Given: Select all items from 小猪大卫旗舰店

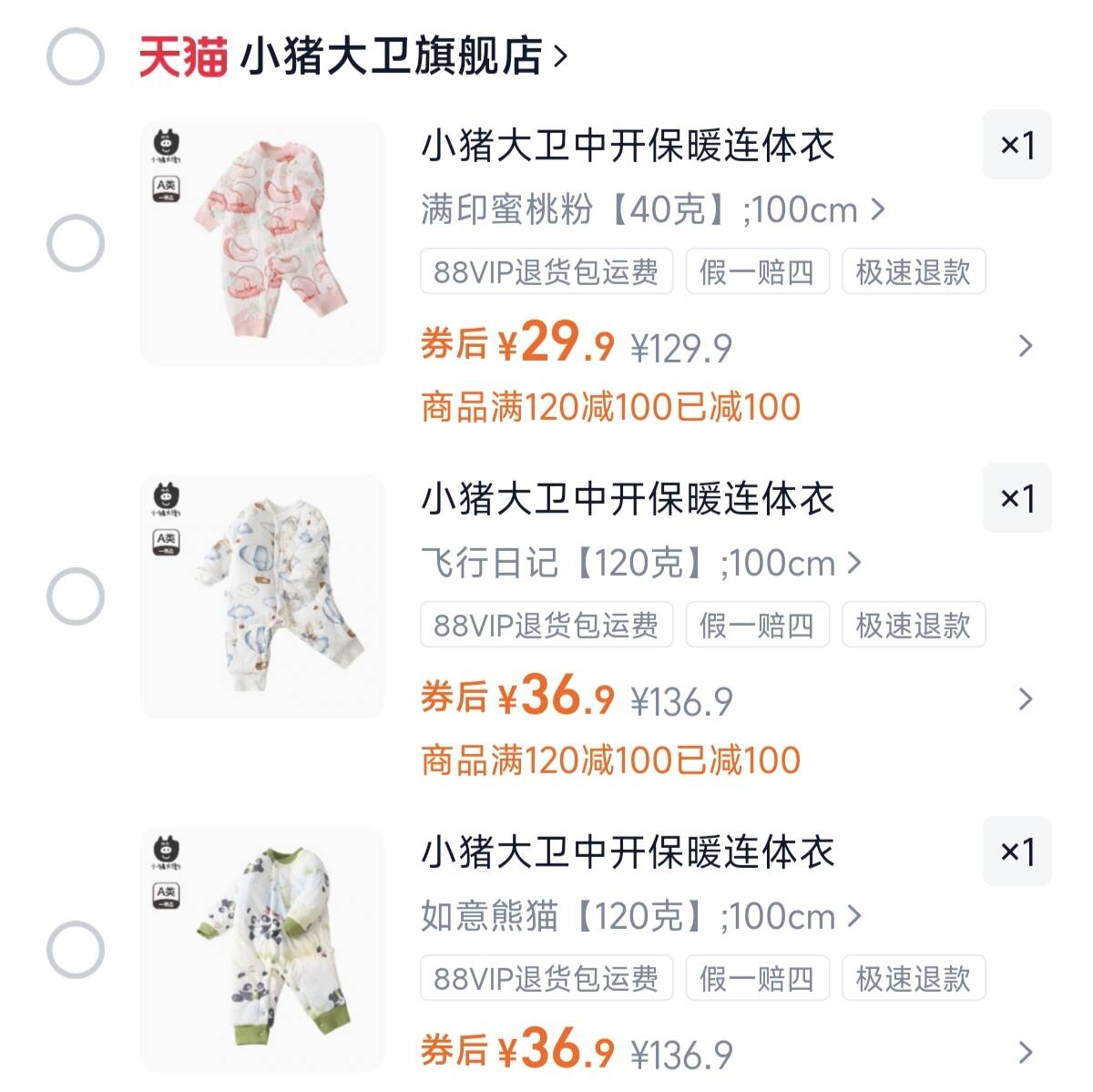Looking at the screenshot, I should [x=76, y=56].
